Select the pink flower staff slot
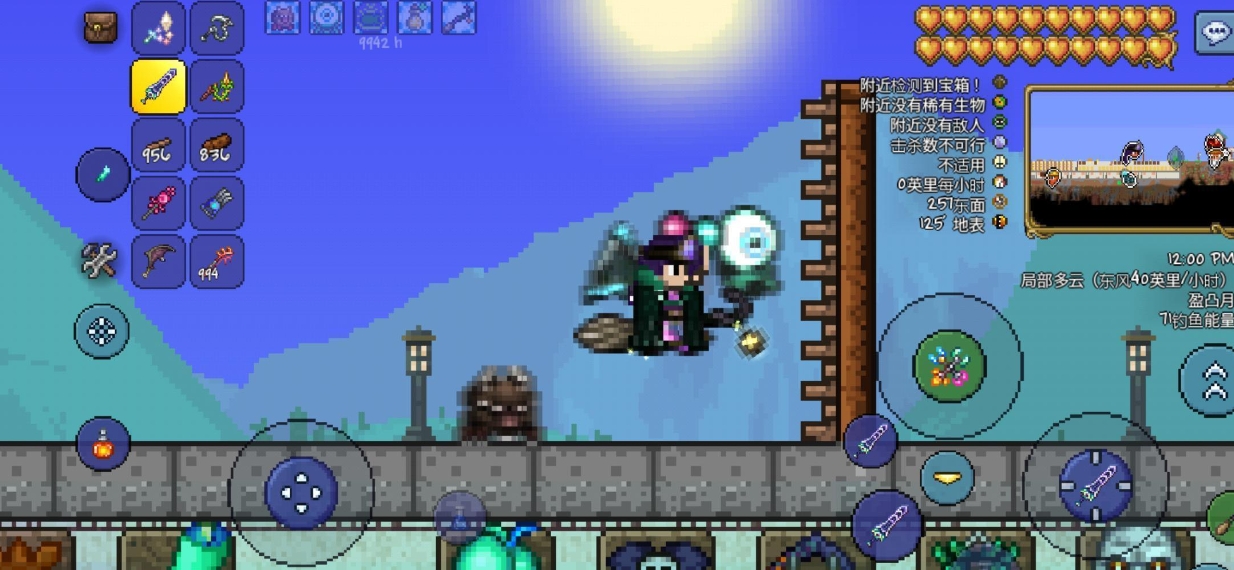Image resolution: width=1234 pixels, height=570 pixels. pyautogui.click(x=158, y=204)
